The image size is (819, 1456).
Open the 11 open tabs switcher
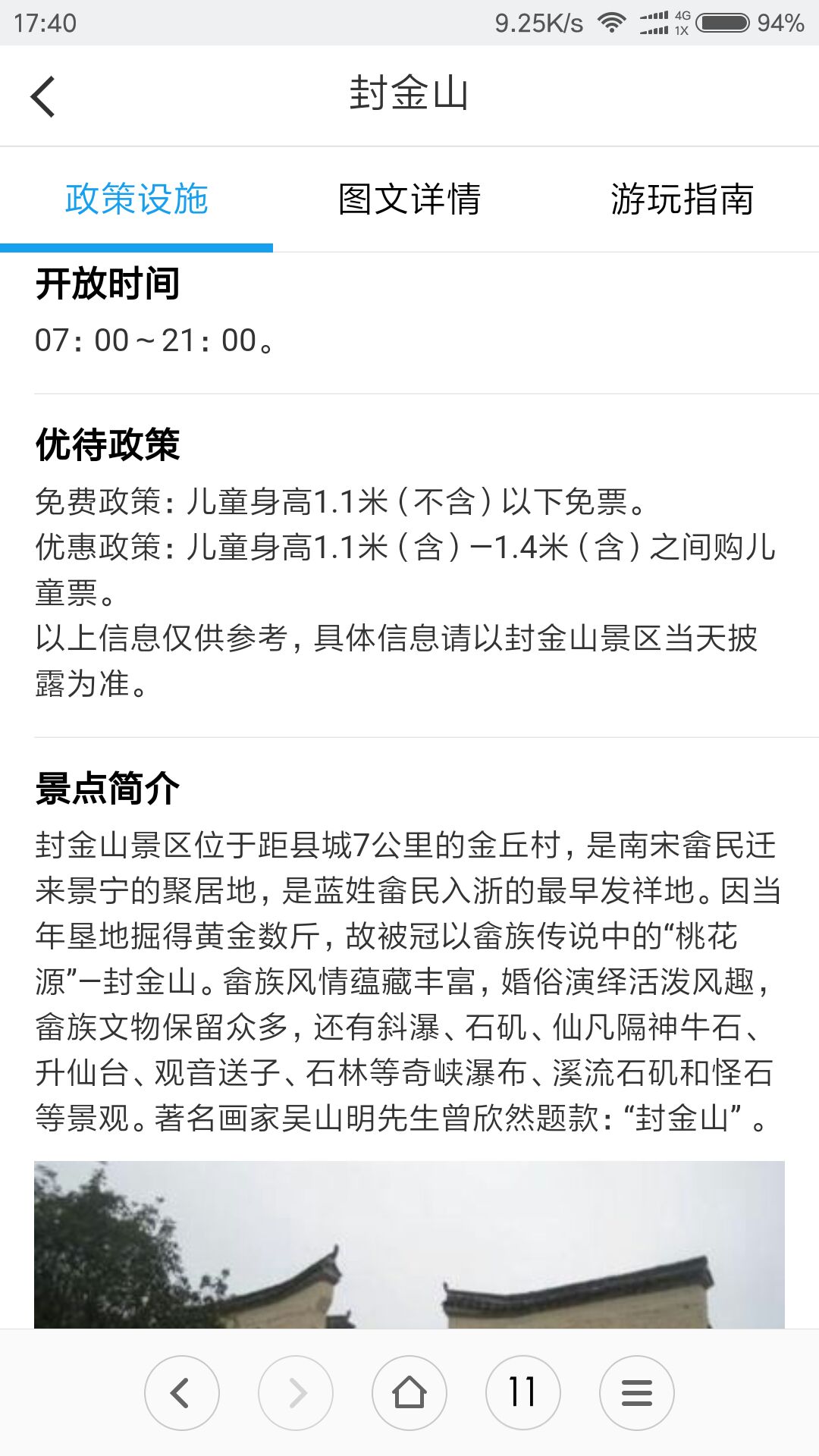(x=523, y=1392)
